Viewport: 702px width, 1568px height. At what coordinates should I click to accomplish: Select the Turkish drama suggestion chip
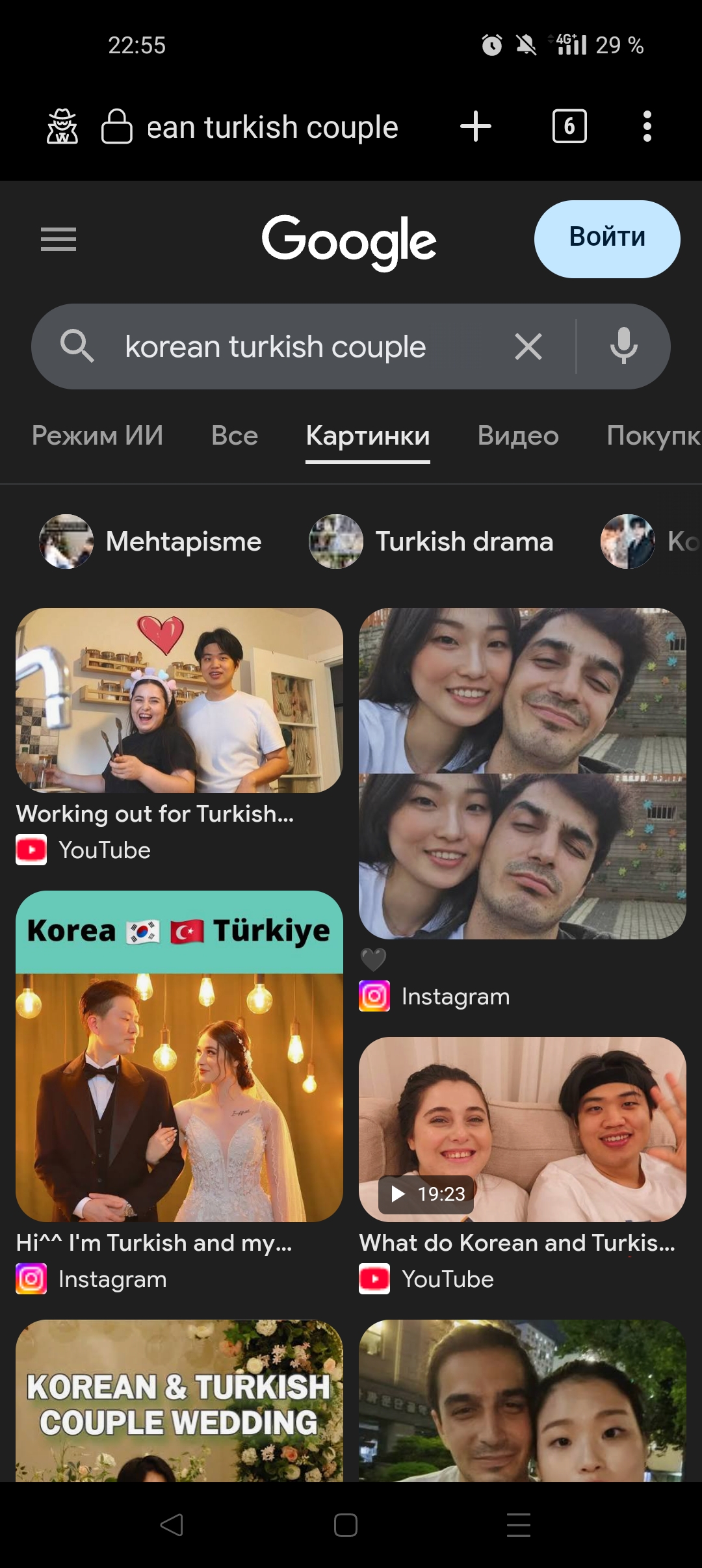coord(432,542)
